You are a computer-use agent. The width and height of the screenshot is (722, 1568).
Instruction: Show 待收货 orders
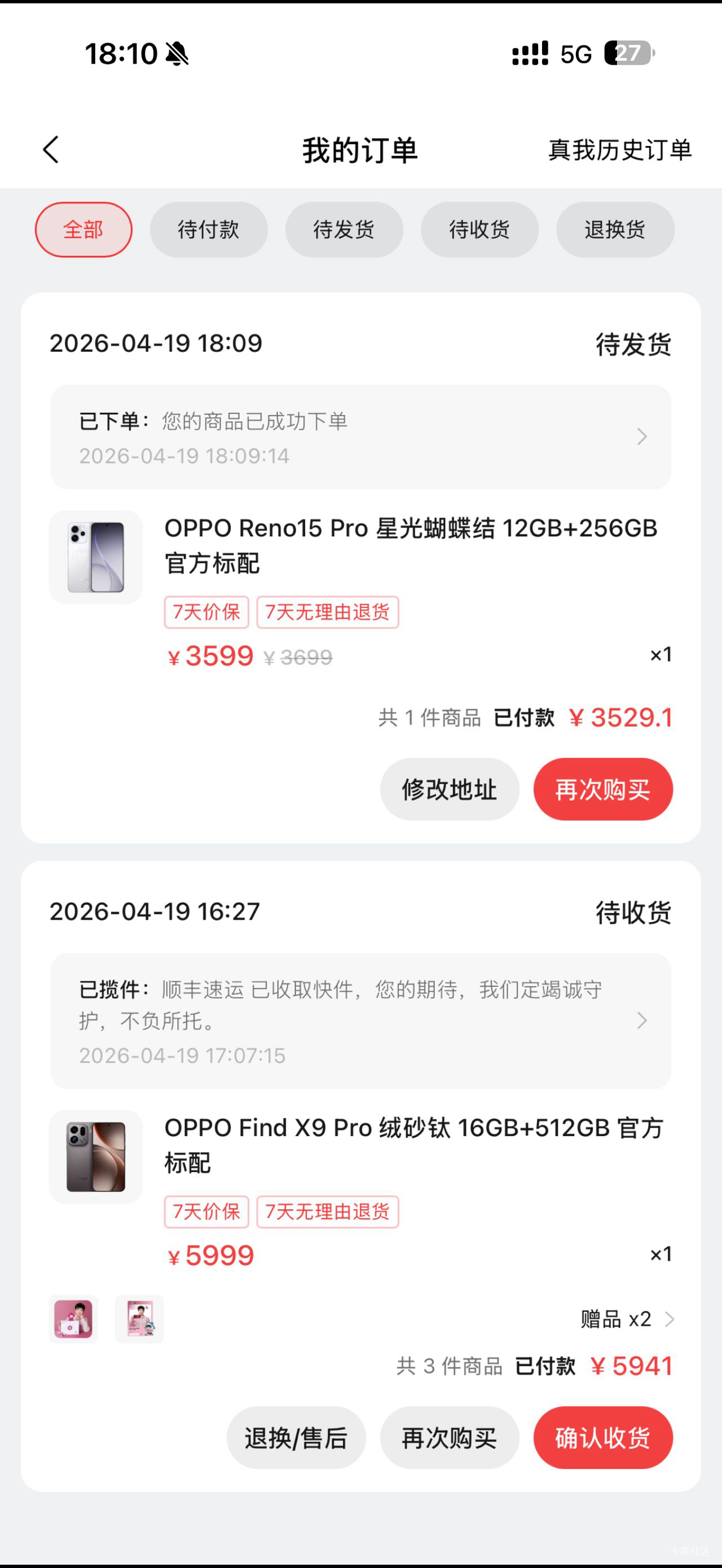[x=479, y=229]
